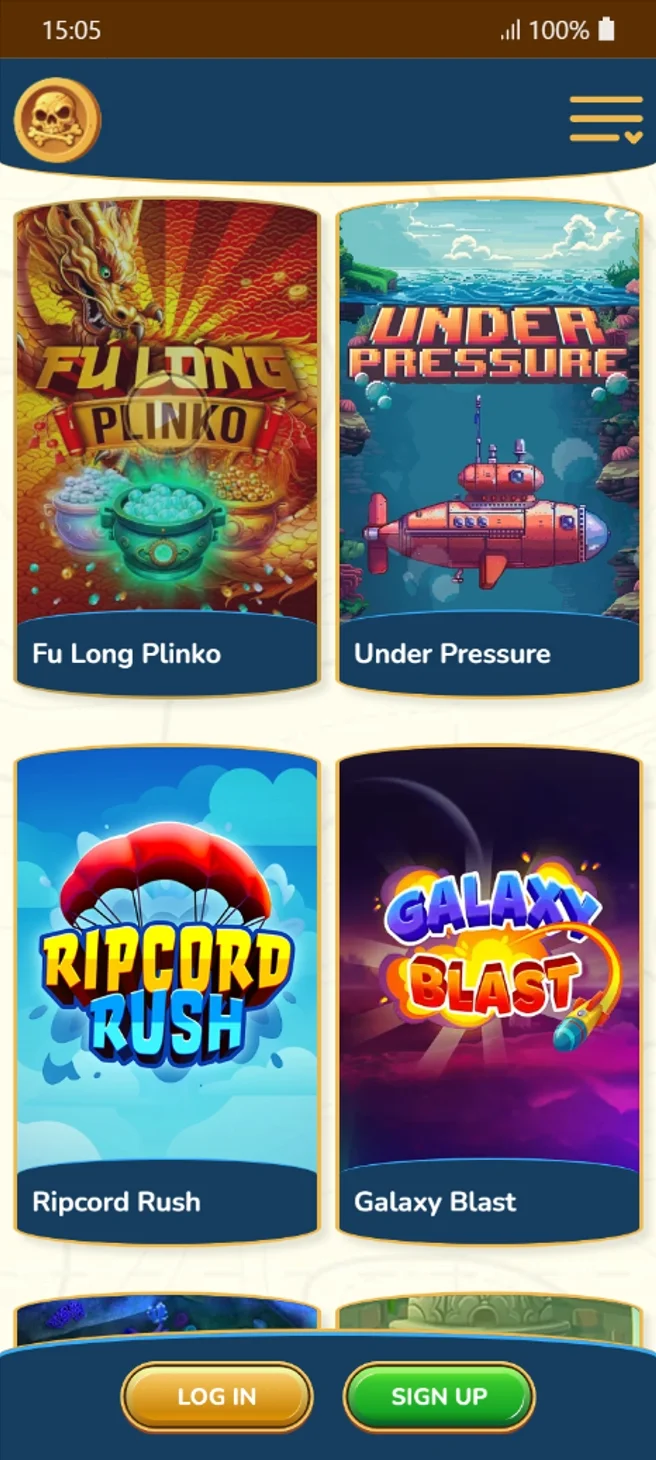Tap the skull coin home logo
The height and width of the screenshot is (1460, 656).
(x=57, y=121)
